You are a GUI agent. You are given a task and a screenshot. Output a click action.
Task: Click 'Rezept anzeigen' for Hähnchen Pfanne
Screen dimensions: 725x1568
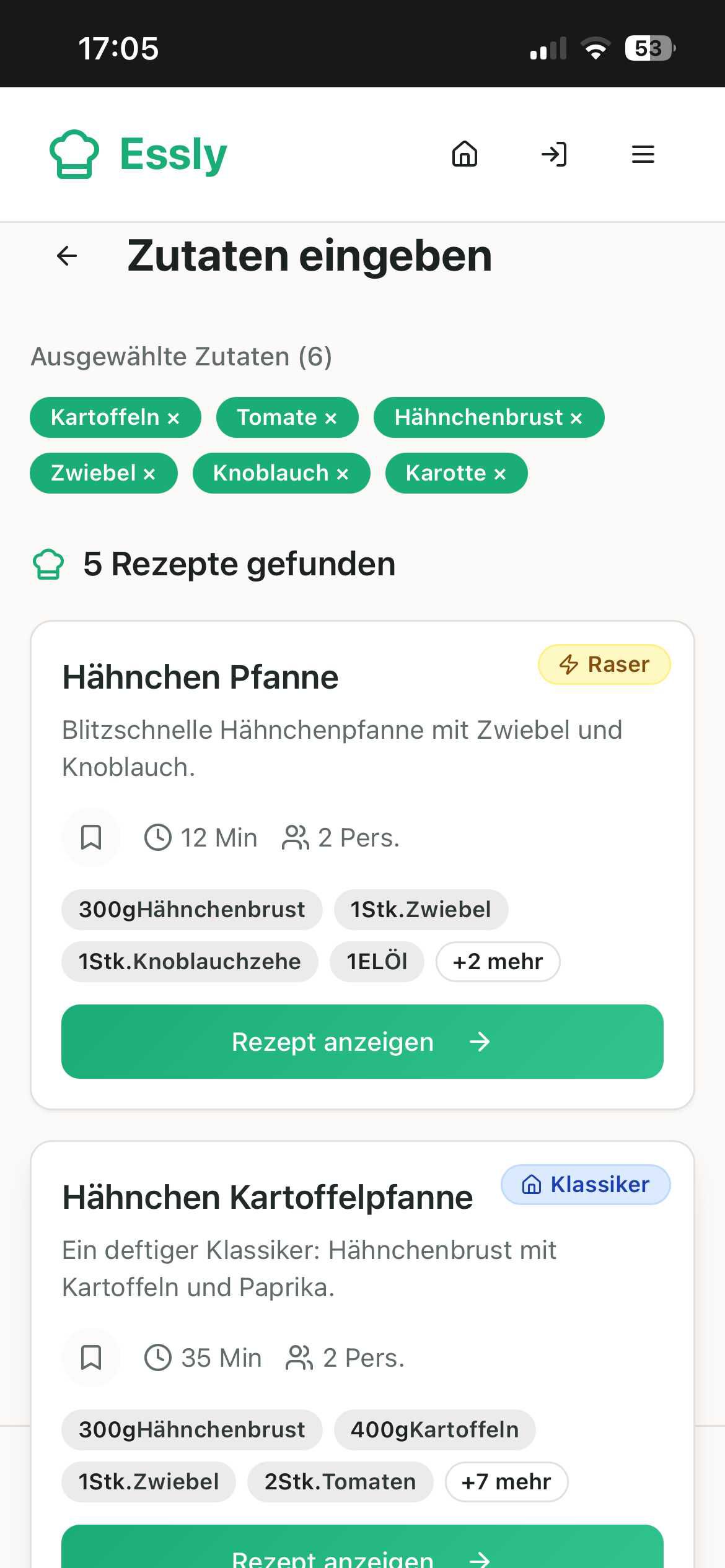(362, 1042)
